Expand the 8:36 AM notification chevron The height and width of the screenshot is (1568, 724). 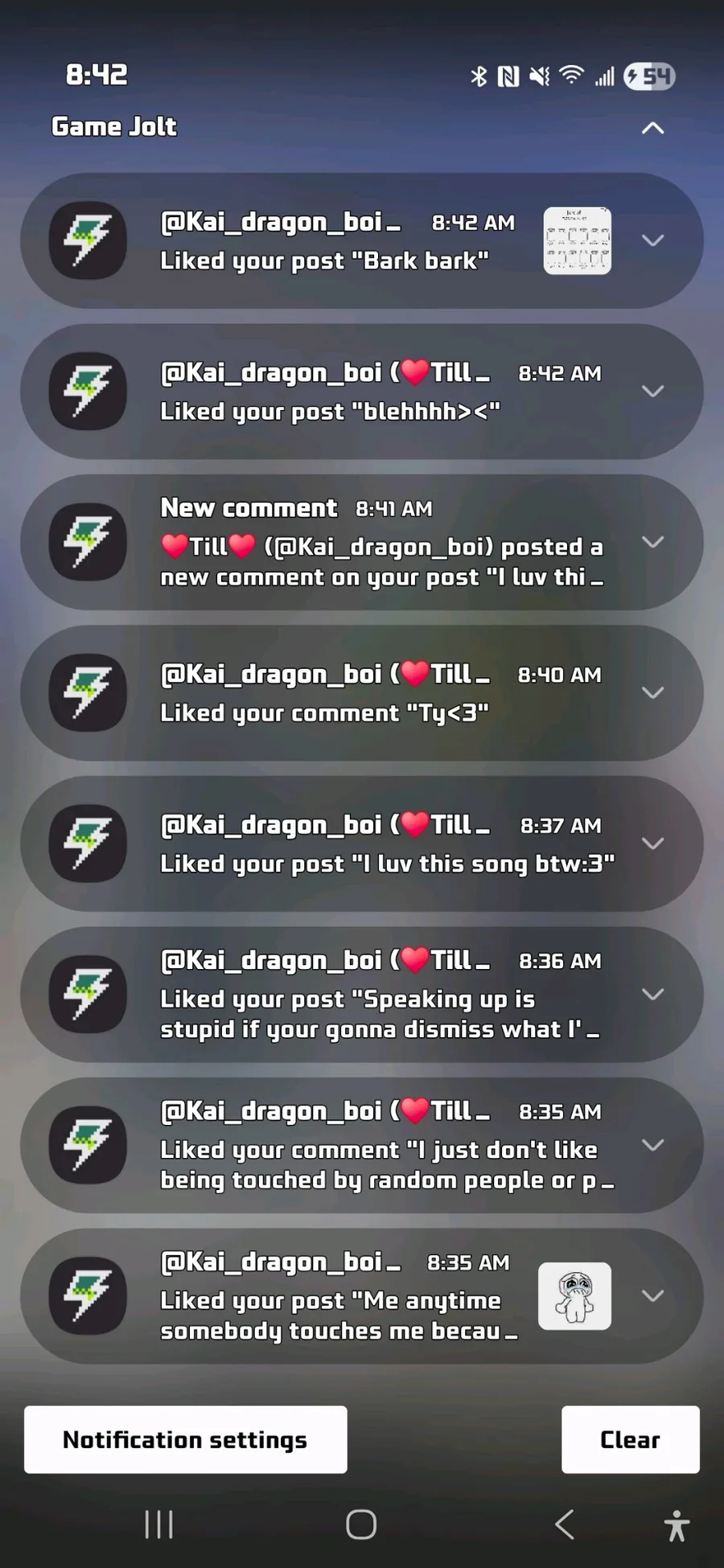click(652, 995)
